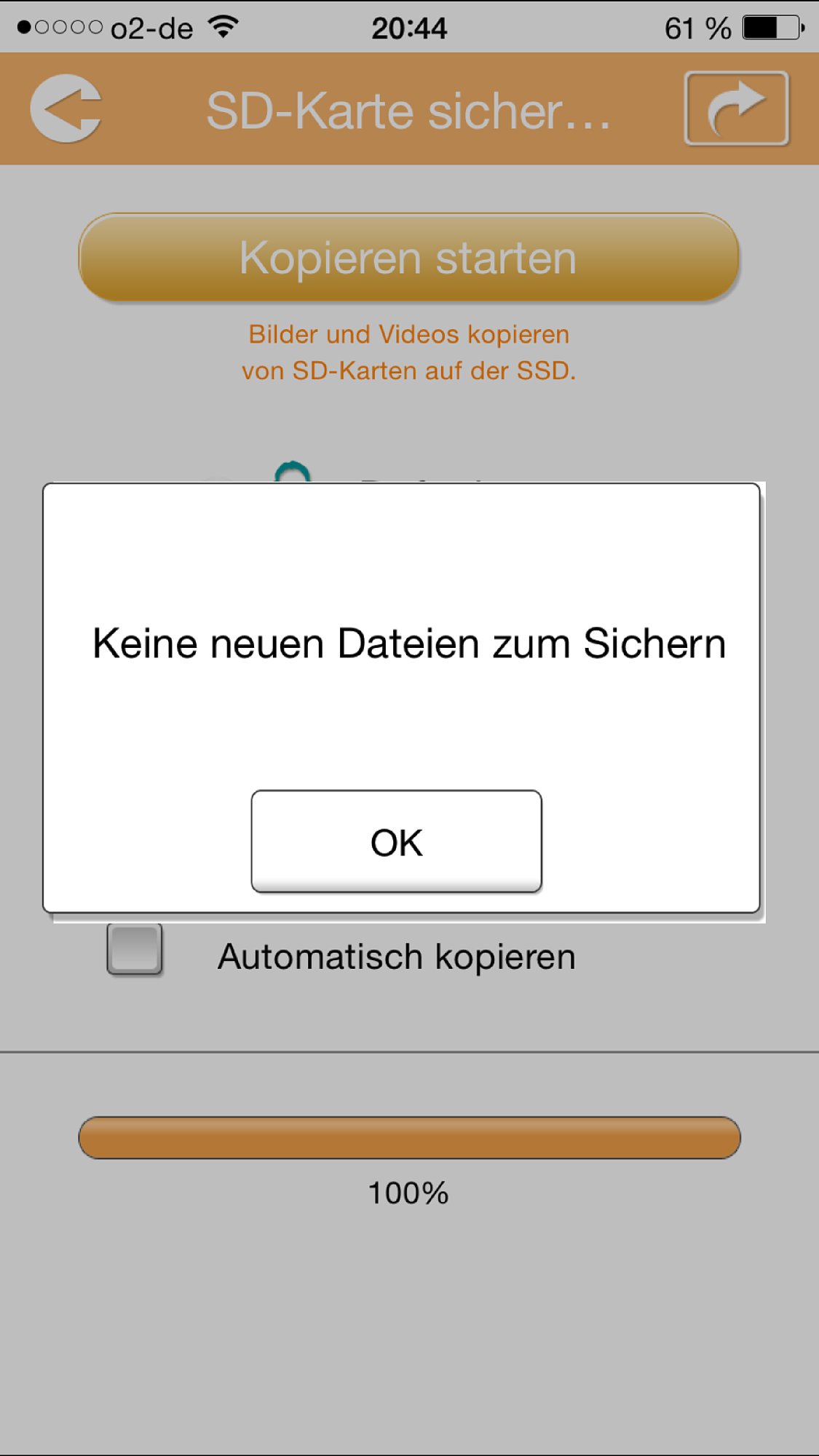Image resolution: width=819 pixels, height=1456 pixels.
Task: Go back using the arrow icon
Action: coord(66,108)
